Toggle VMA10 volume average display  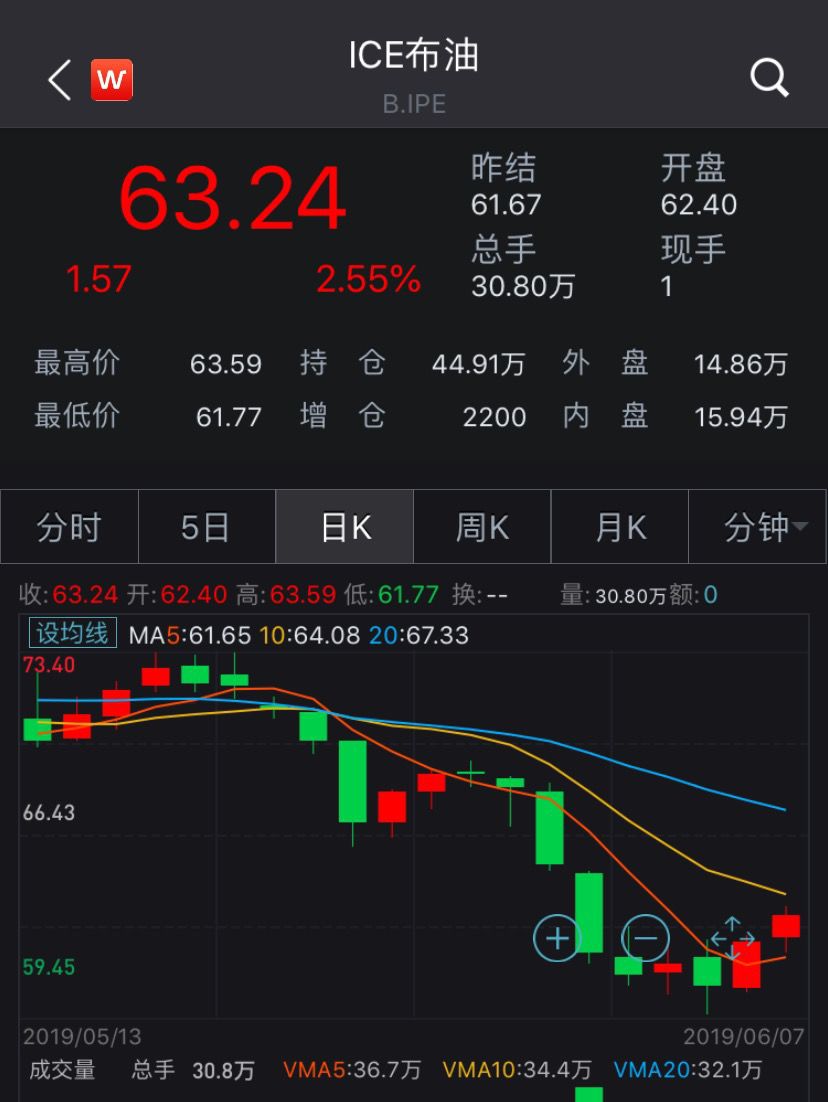pos(518,1068)
